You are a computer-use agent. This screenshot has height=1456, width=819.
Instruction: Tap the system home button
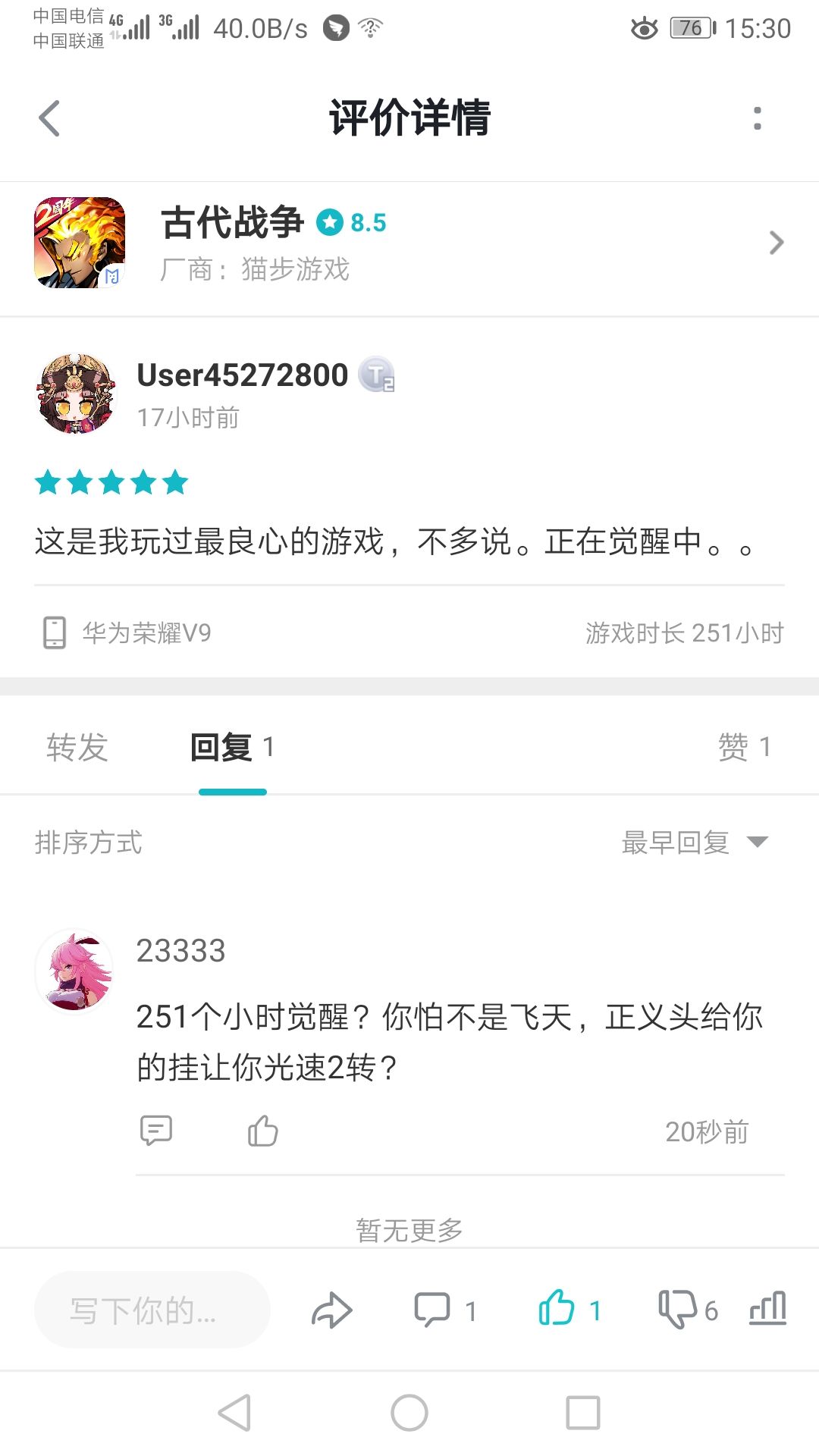click(409, 1413)
